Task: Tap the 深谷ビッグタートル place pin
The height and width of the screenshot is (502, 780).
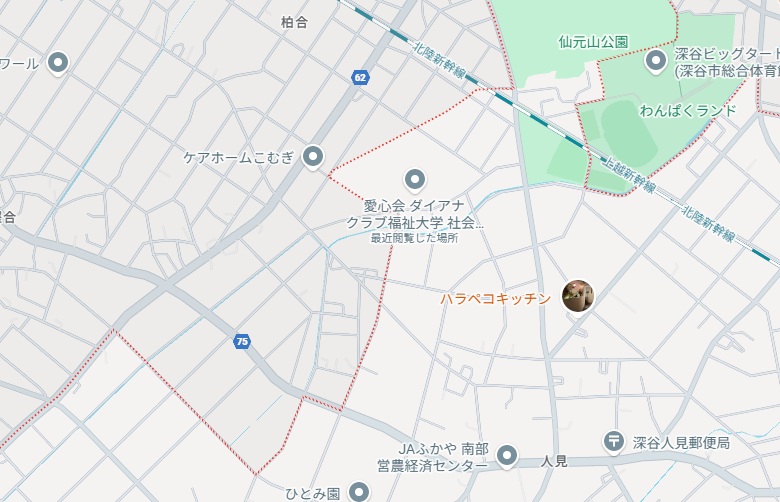Action: (x=656, y=62)
